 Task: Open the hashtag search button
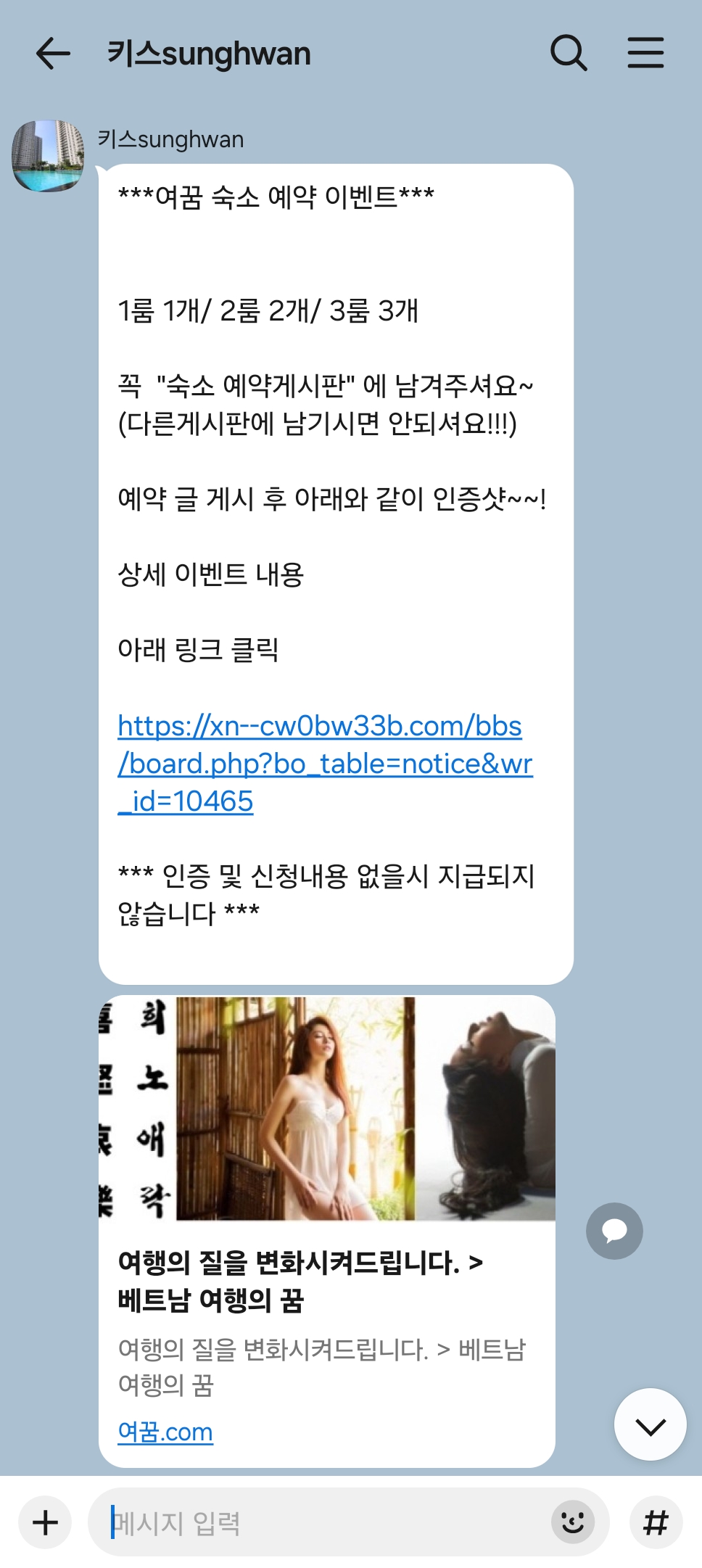[x=656, y=1522]
